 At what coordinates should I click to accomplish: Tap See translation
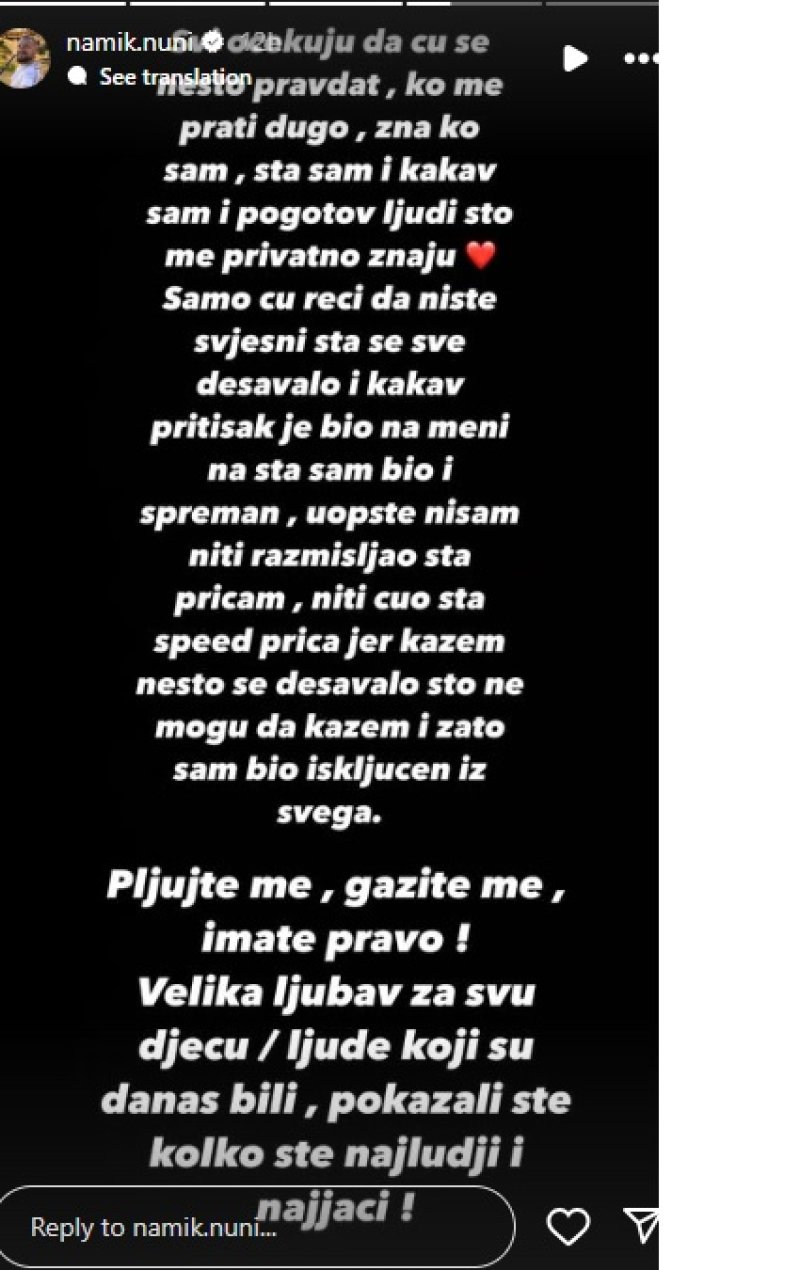click(173, 77)
